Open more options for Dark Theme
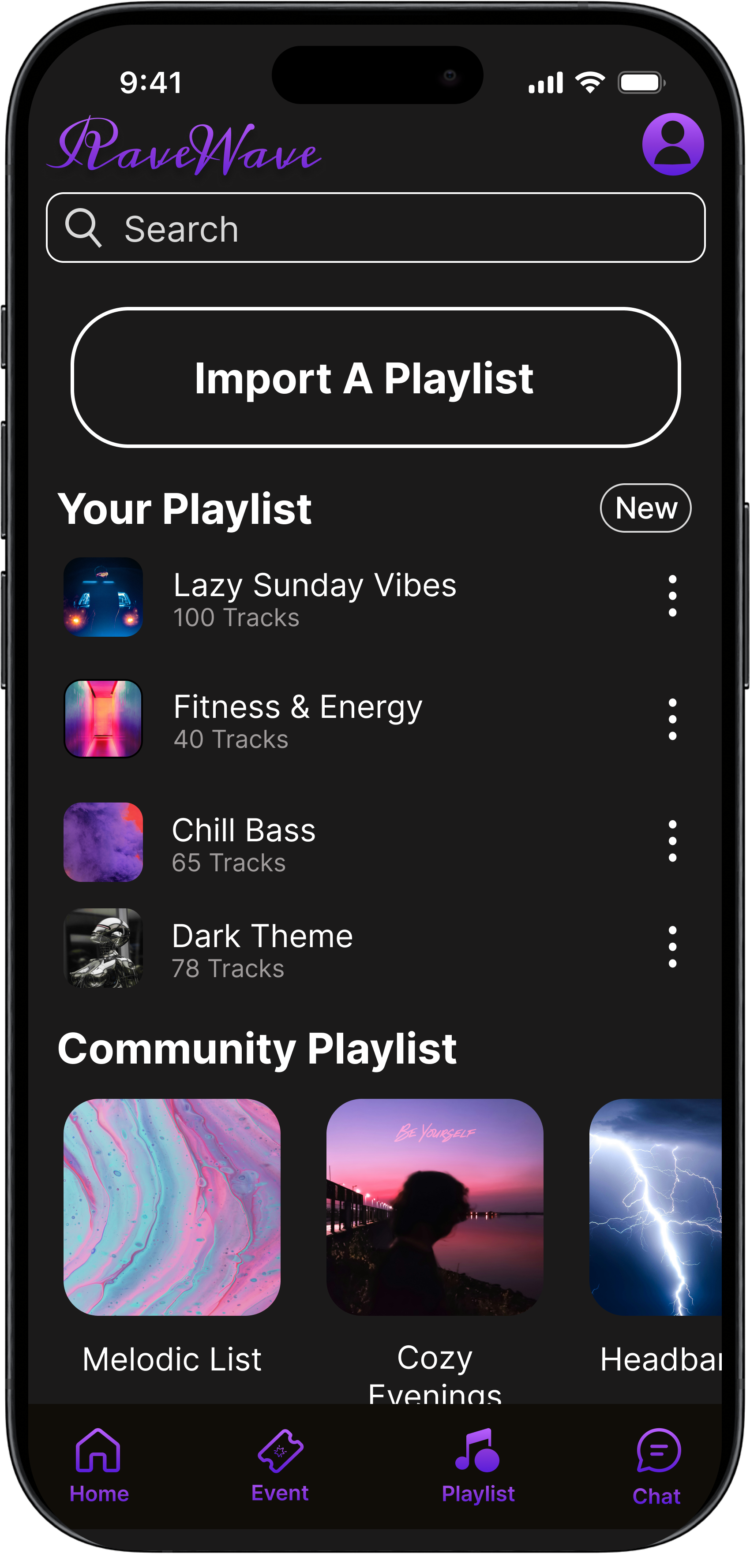The height and width of the screenshot is (1568, 750). point(672,947)
